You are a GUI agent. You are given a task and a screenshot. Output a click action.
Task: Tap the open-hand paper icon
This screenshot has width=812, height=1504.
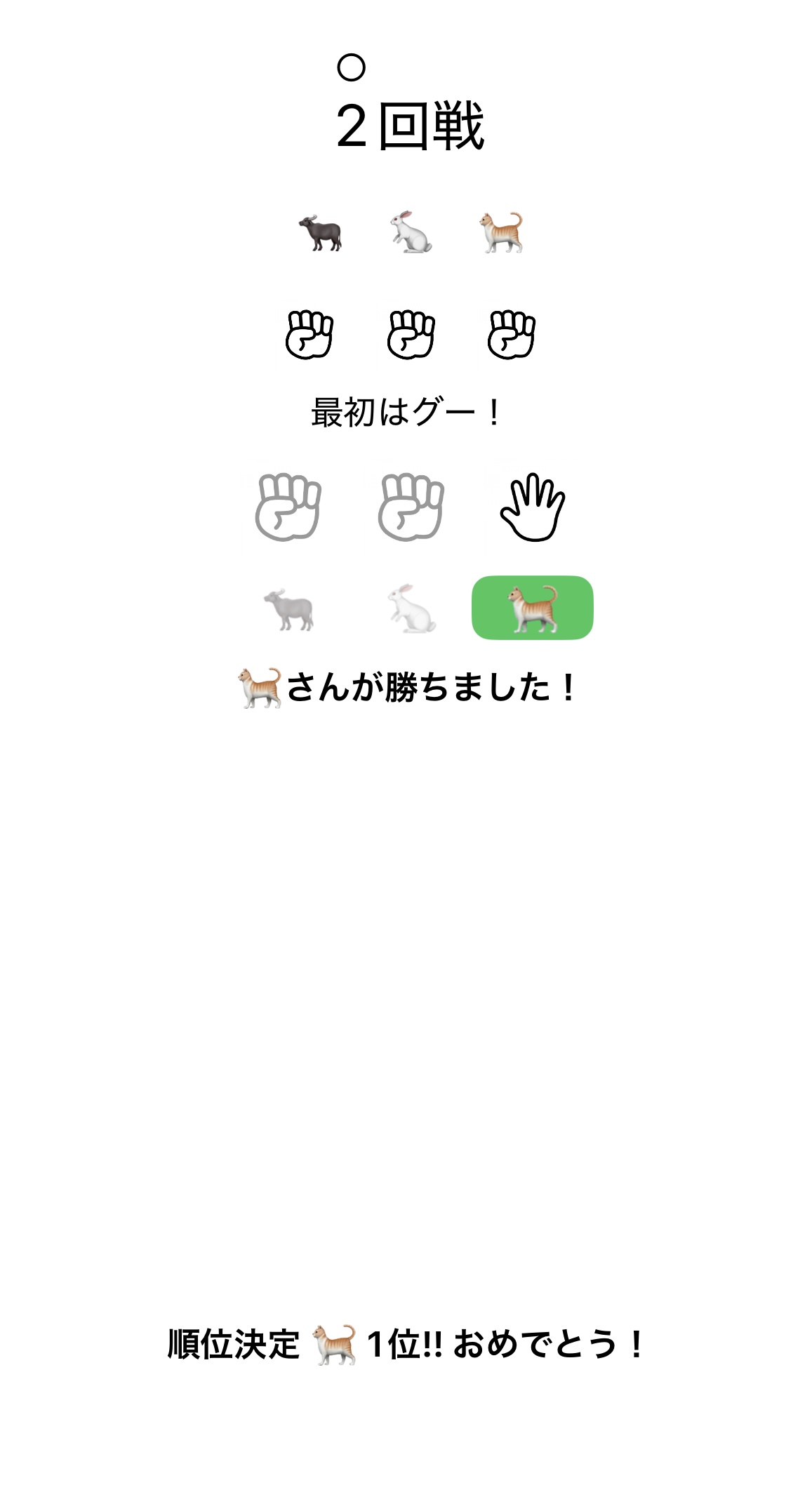[x=532, y=507]
